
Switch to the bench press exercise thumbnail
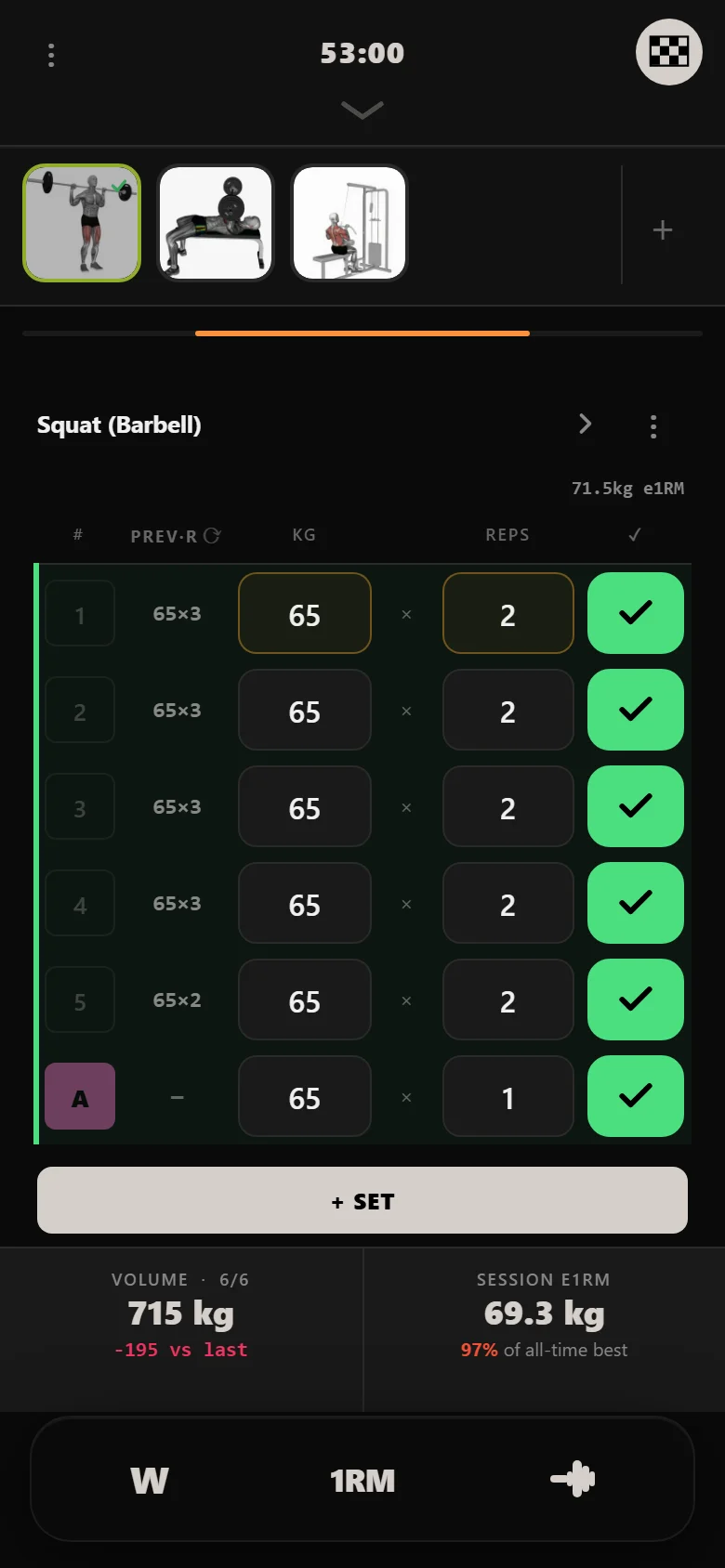tap(216, 223)
